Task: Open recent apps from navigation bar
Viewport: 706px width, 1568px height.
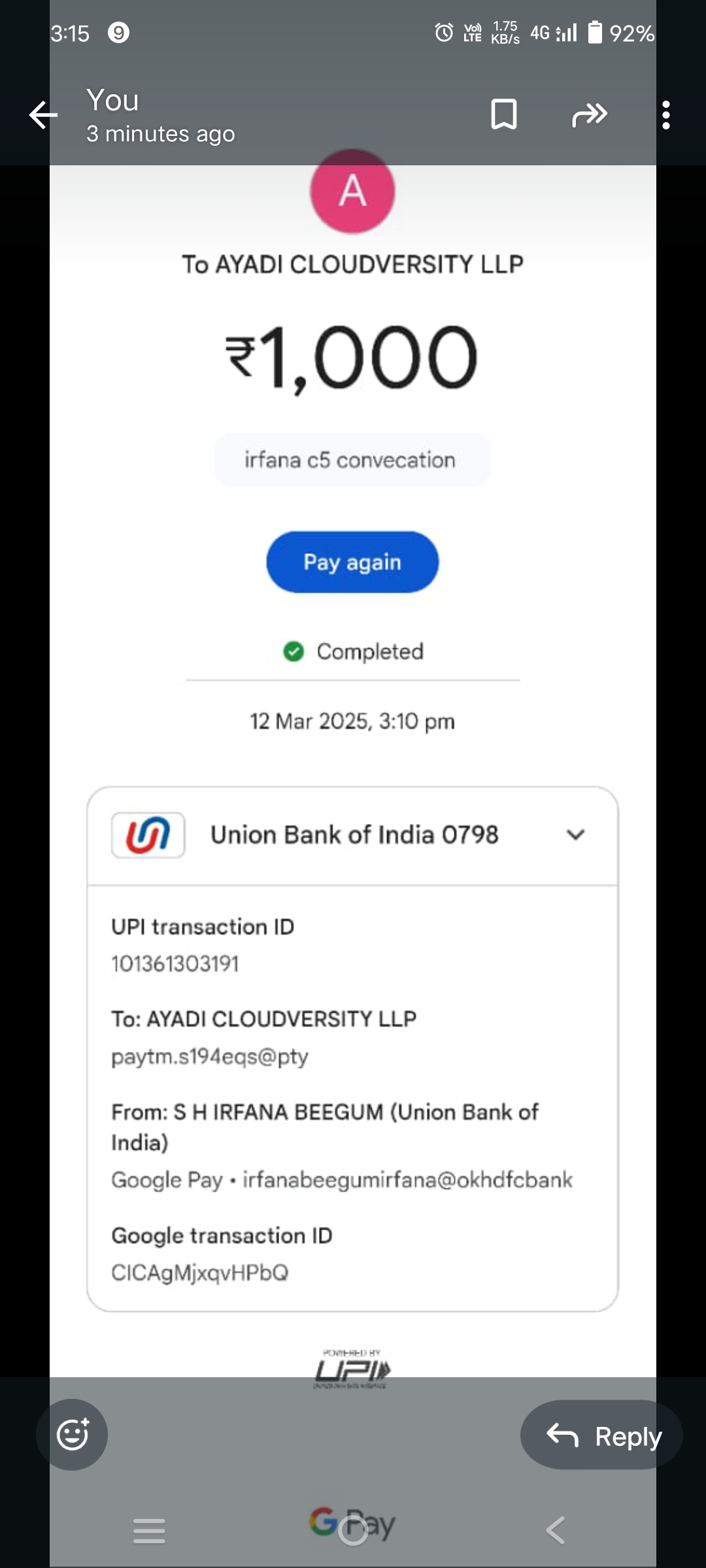Action: [149, 1530]
